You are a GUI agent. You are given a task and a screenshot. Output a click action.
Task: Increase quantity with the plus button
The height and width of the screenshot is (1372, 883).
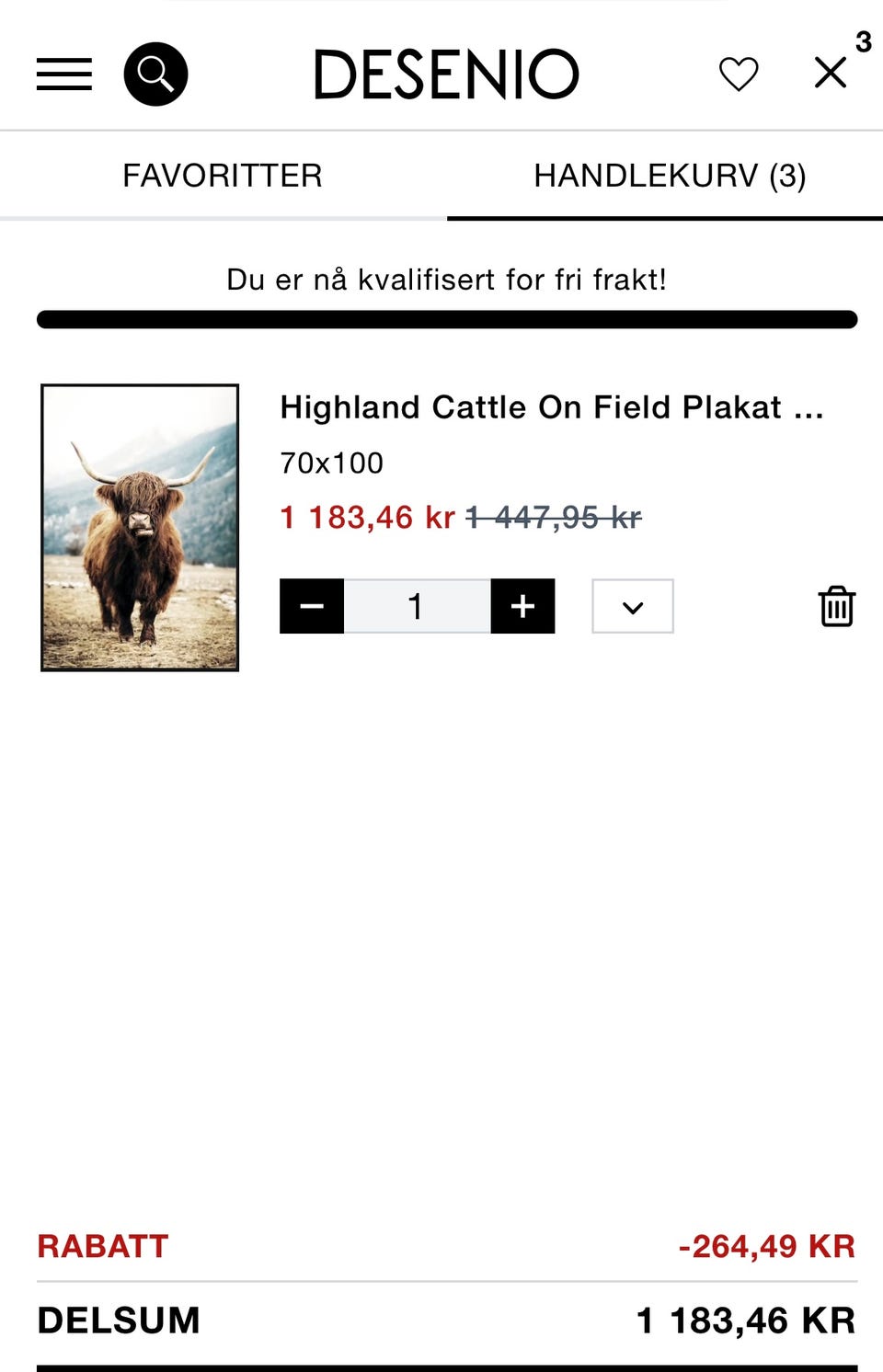pos(522,605)
